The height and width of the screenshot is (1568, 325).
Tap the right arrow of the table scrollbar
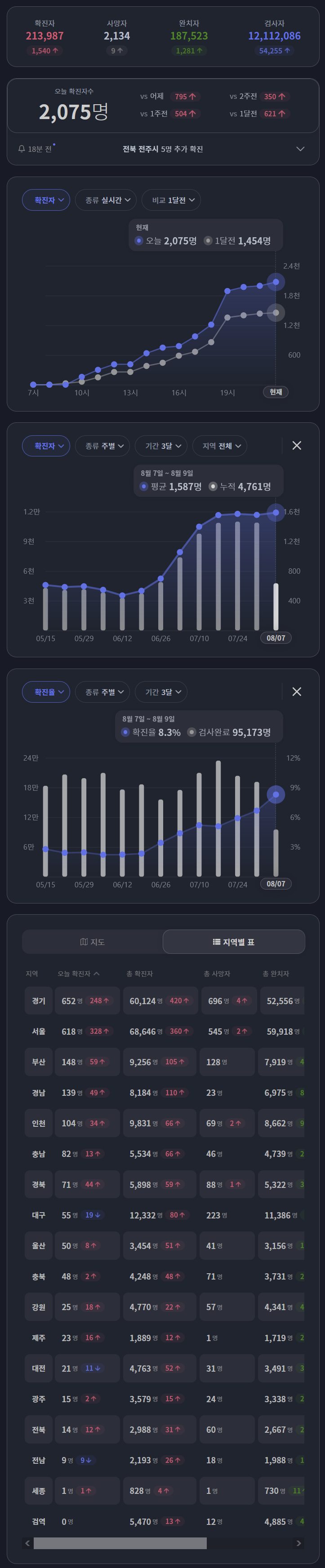298,1543
